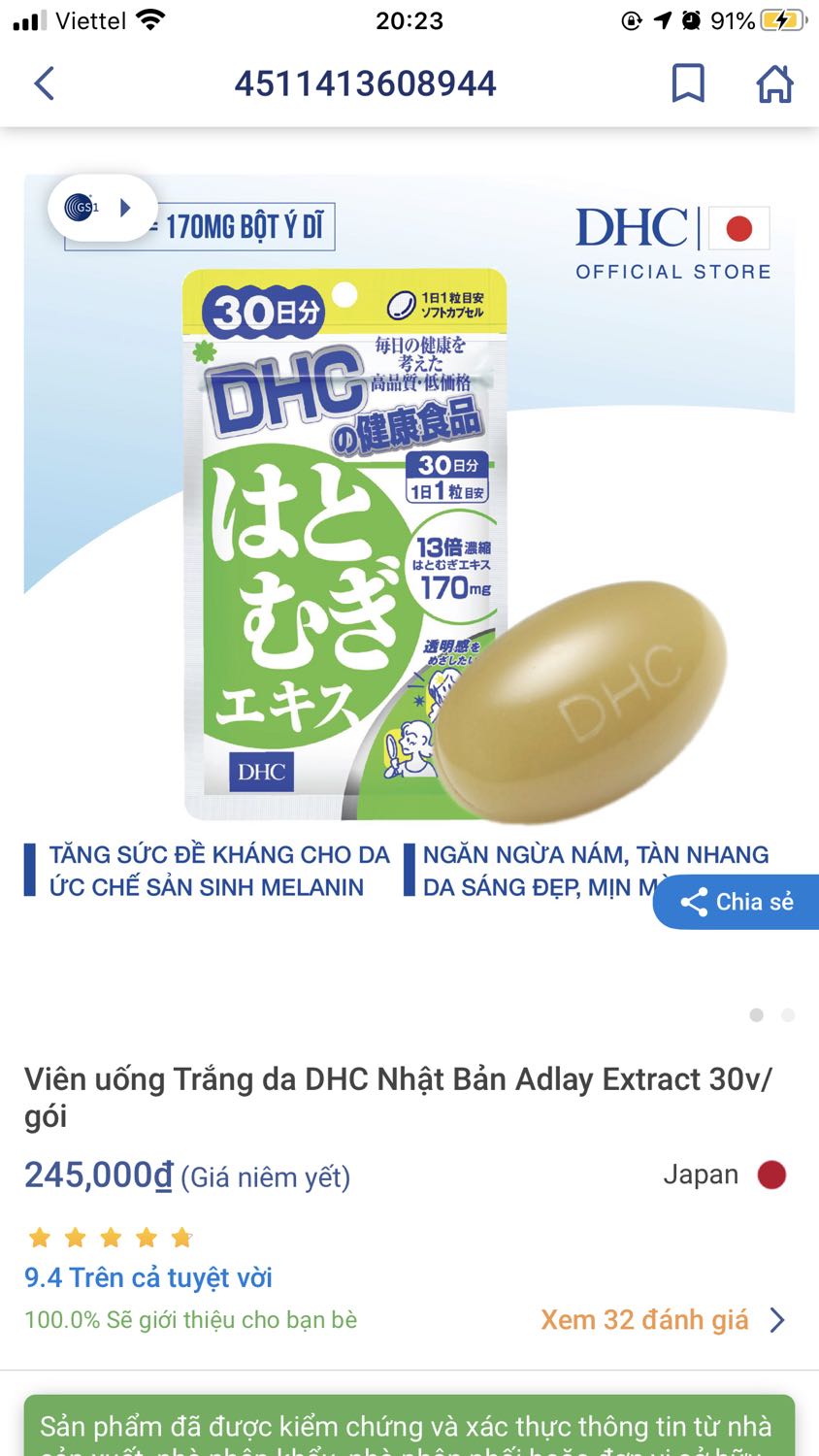Tap the back arrow to return
819x1456 pixels.
[x=44, y=84]
